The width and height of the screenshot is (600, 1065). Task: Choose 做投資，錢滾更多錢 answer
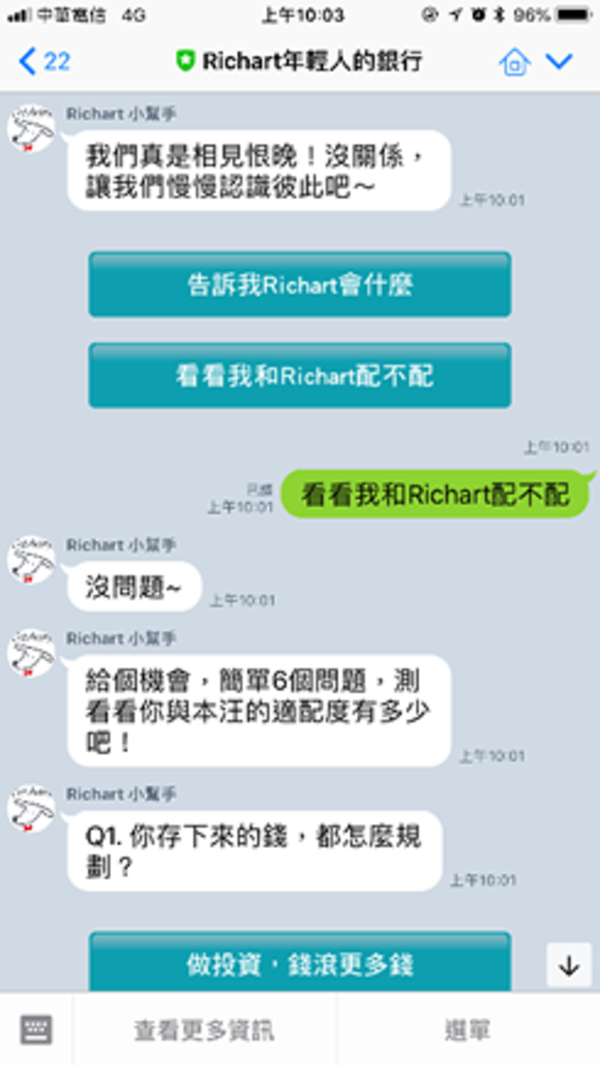point(299,962)
